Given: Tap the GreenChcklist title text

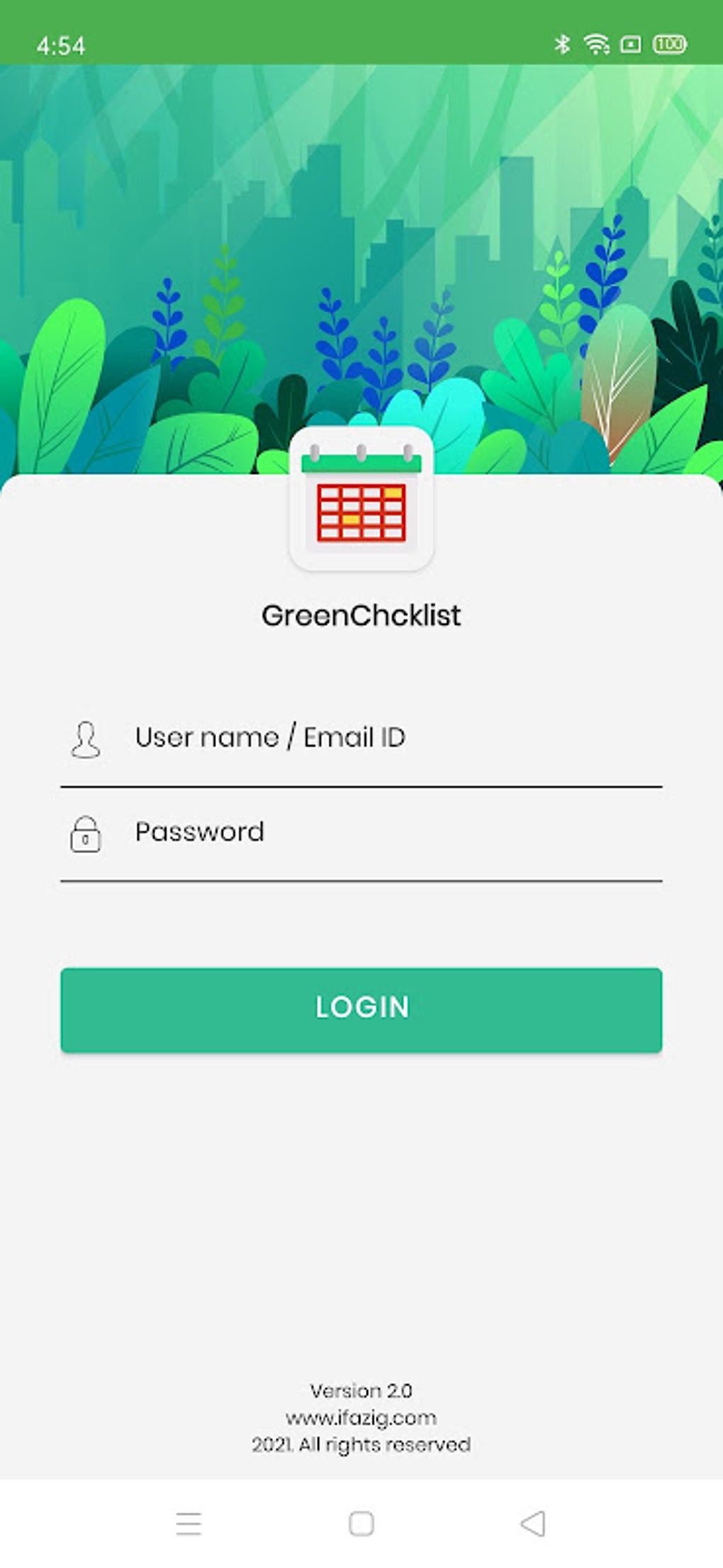Looking at the screenshot, I should click(x=361, y=616).
